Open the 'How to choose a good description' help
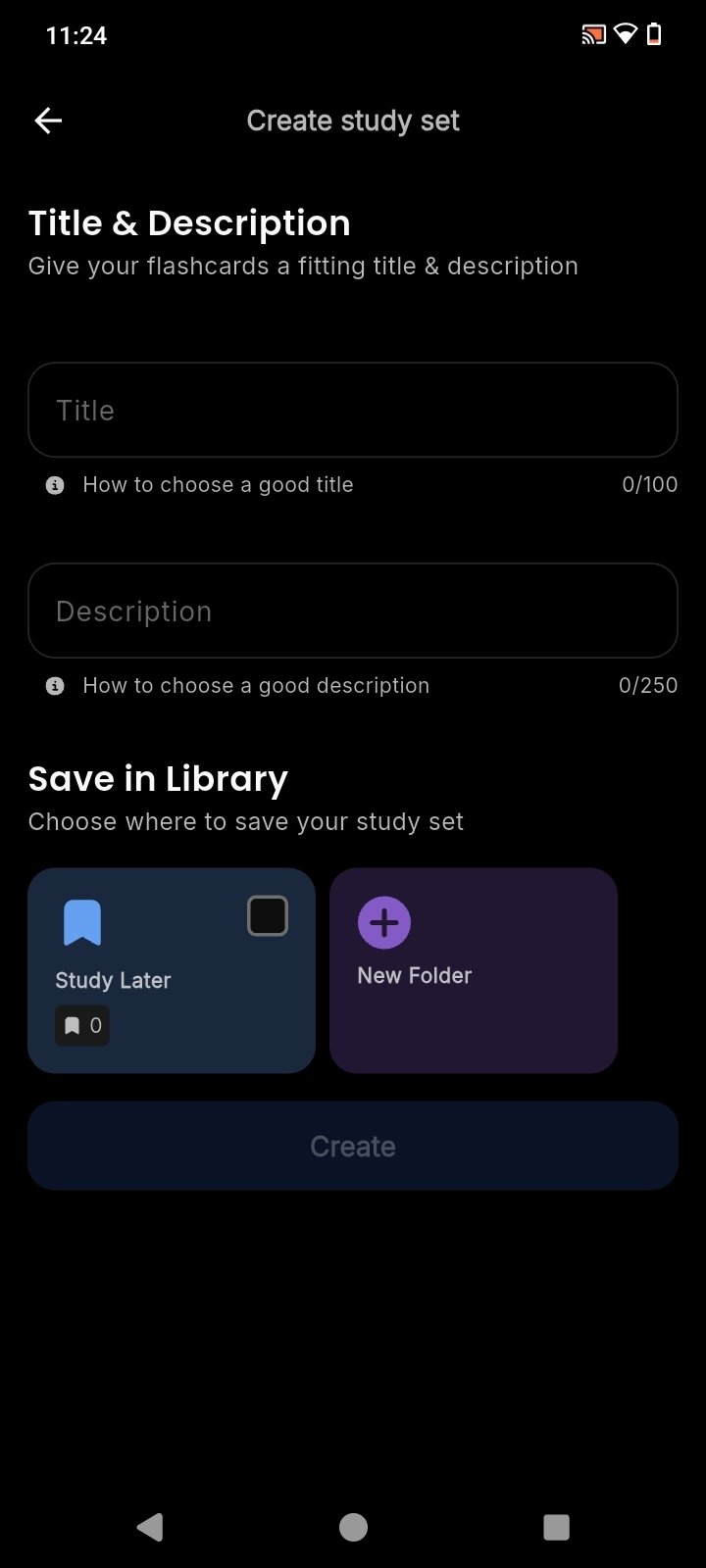This screenshot has height=1568, width=706. [x=256, y=685]
